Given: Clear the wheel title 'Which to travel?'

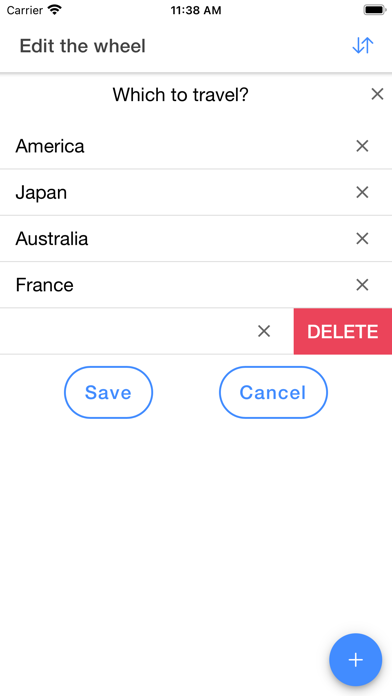Looking at the screenshot, I should pos(377,94).
